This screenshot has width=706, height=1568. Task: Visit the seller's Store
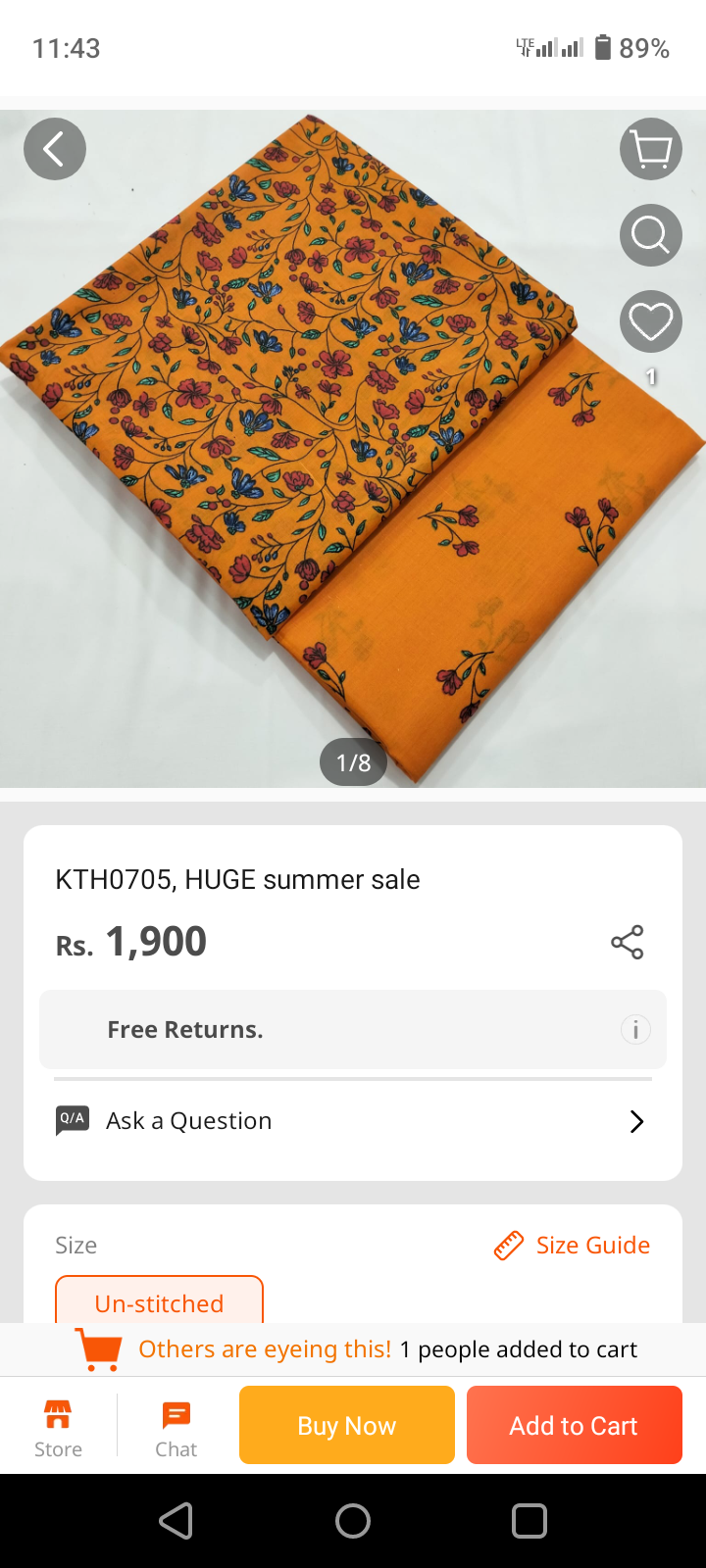pos(59,1427)
